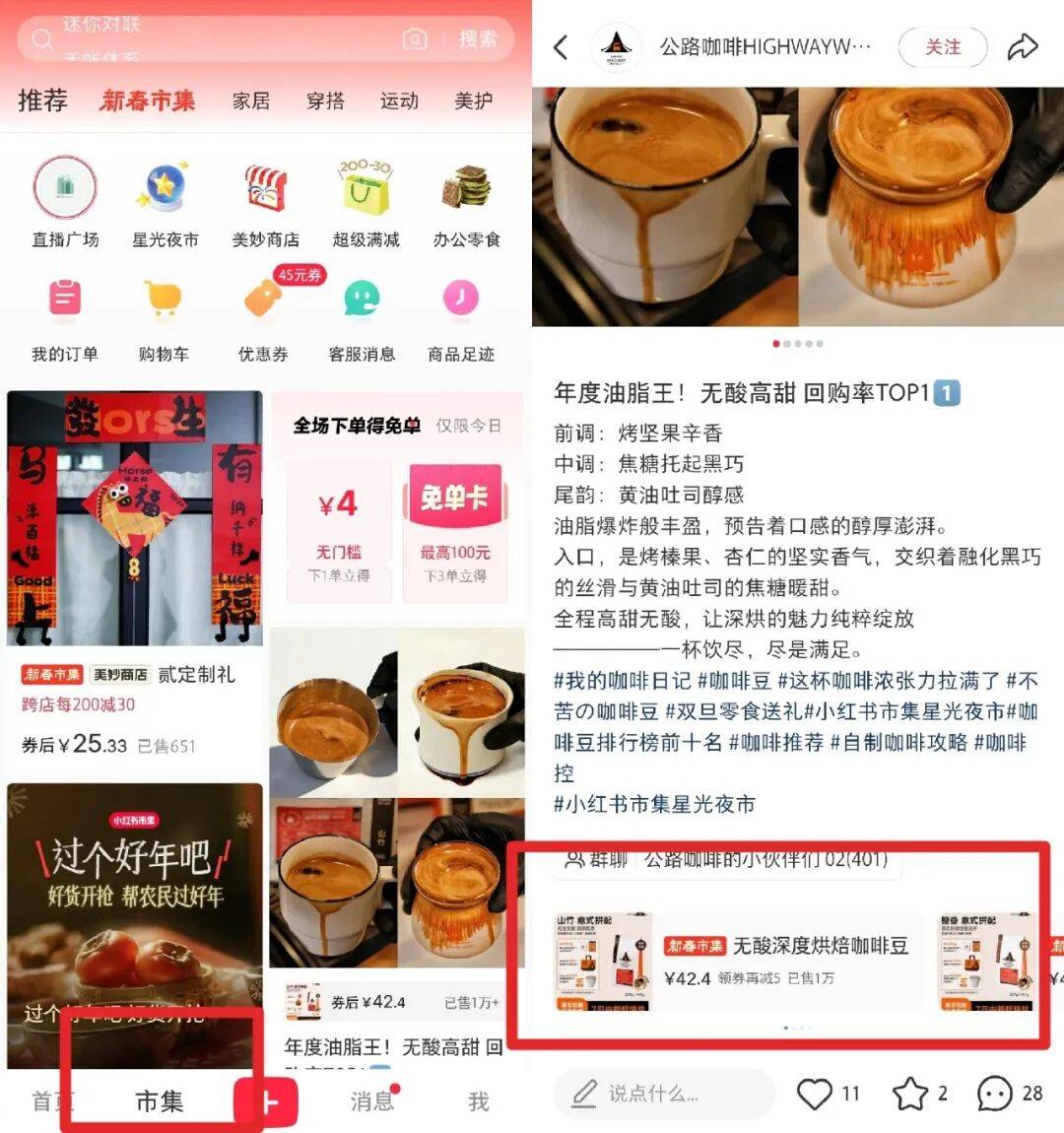Go back from the coffee post
This screenshot has height=1133, width=1064.
[561, 47]
